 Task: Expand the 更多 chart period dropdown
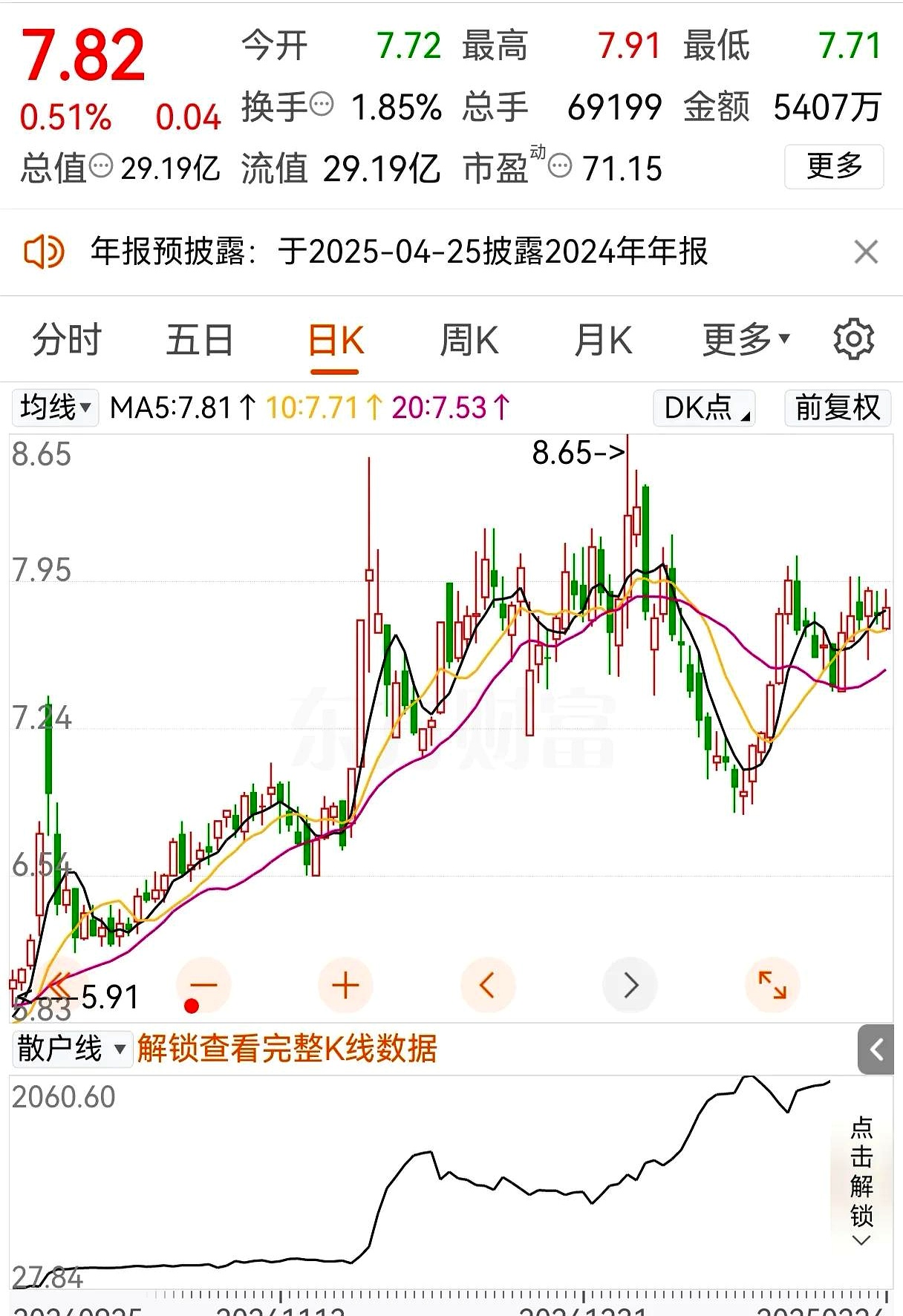(745, 338)
